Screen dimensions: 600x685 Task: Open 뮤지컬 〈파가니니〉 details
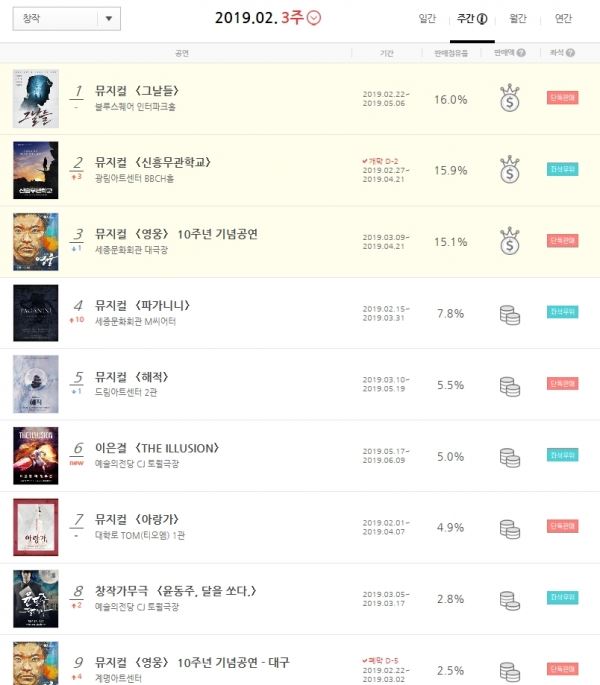click(143, 305)
